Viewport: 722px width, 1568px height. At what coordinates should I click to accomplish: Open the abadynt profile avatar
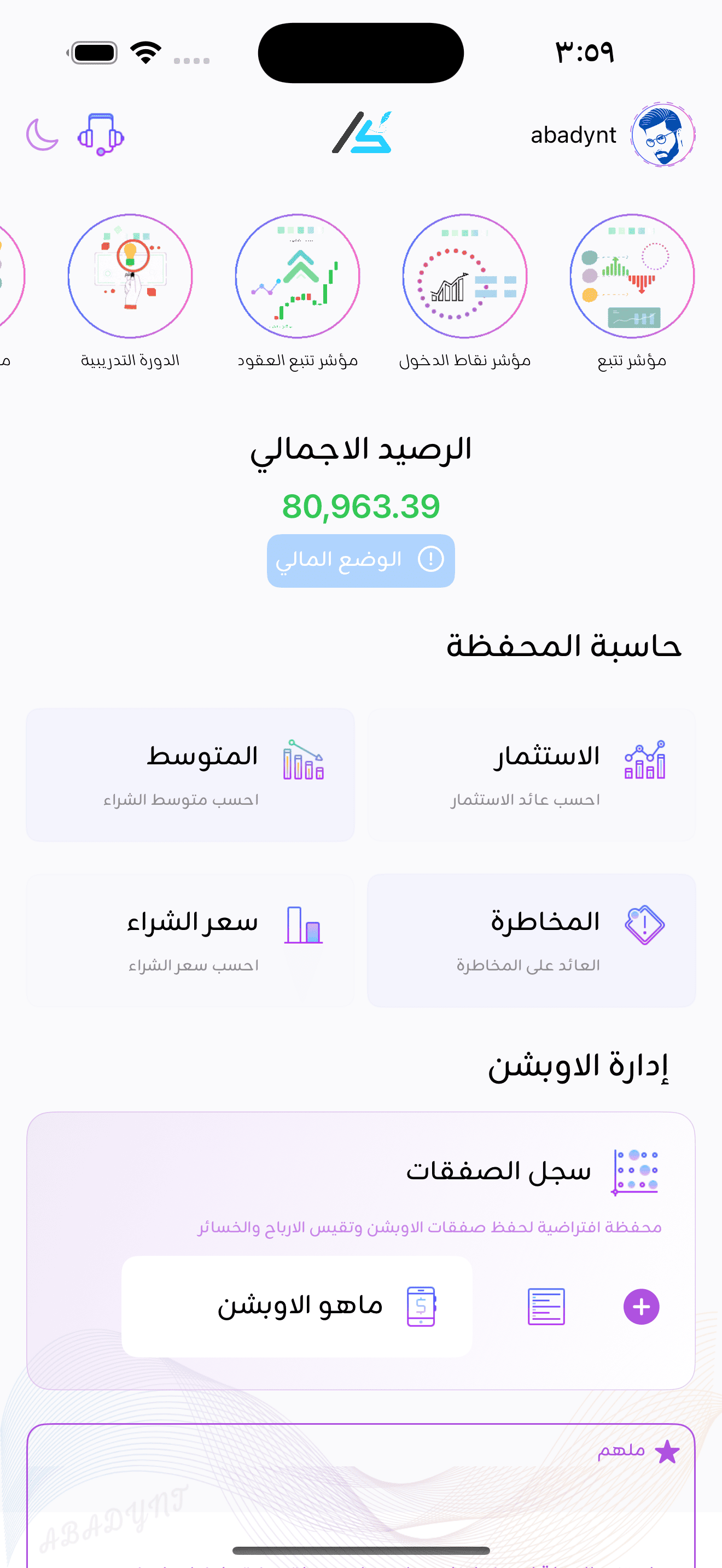coord(662,134)
